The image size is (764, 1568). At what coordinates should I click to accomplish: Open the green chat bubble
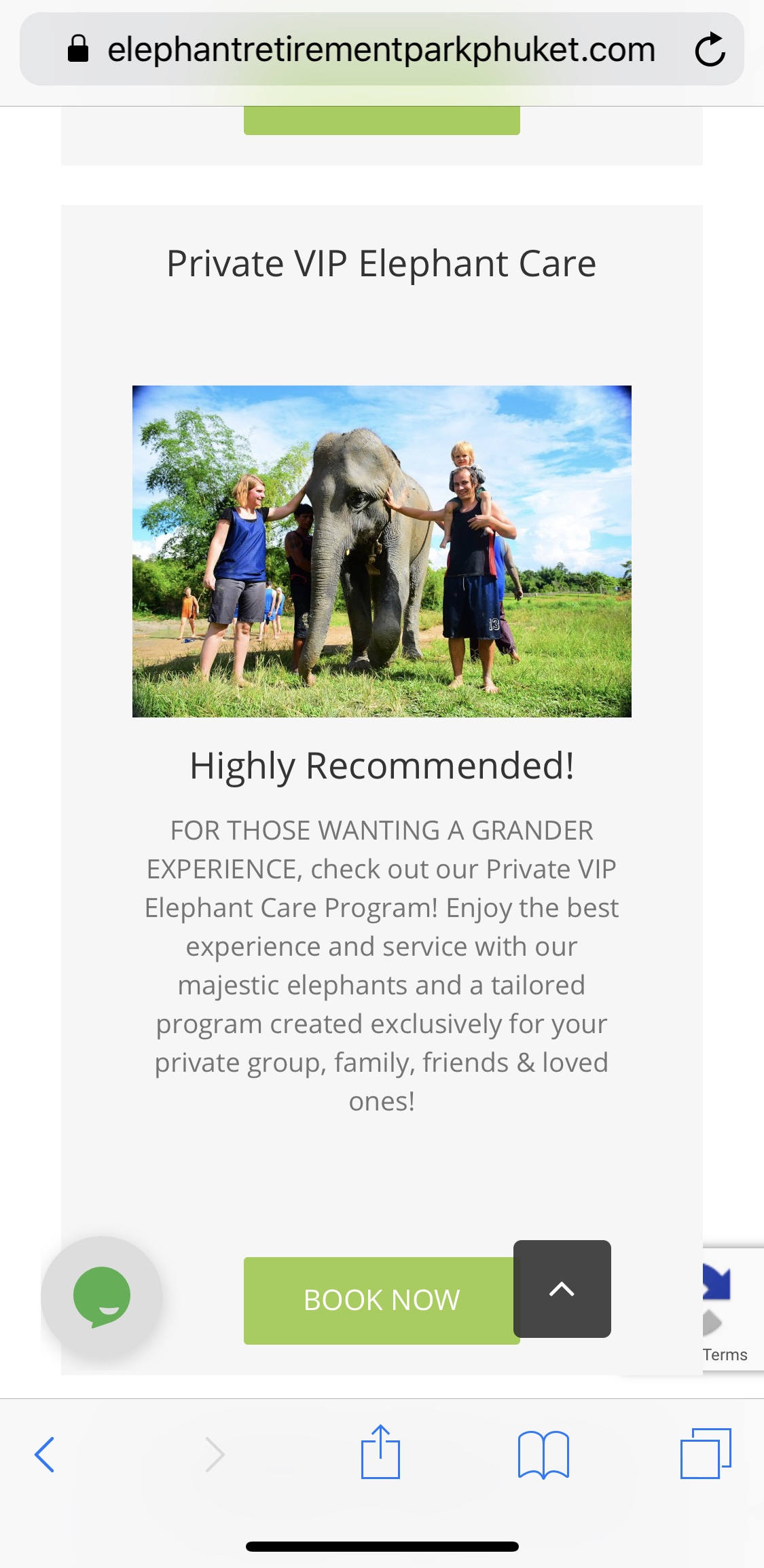(x=102, y=1296)
